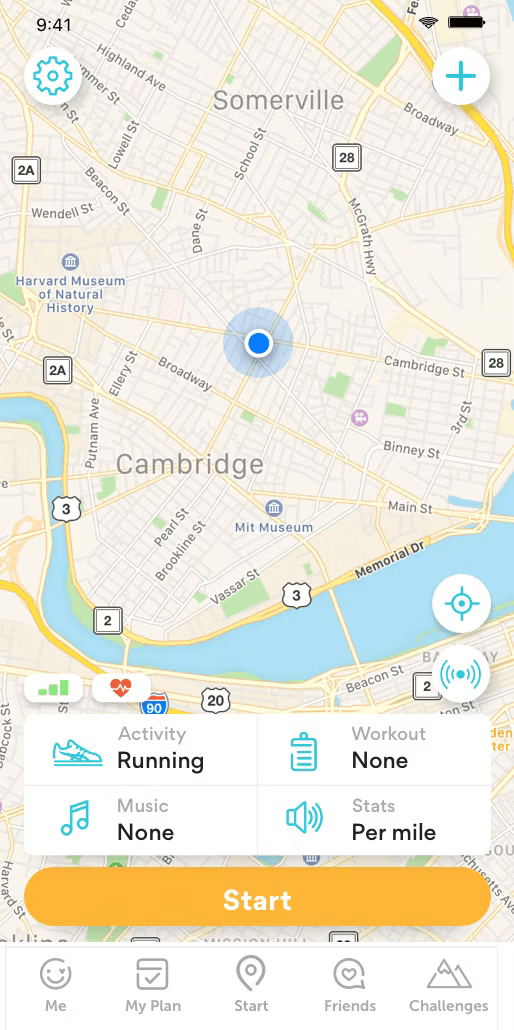The height and width of the screenshot is (1030, 514).
Task: Choose a Workout option
Action: click(x=374, y=750)
